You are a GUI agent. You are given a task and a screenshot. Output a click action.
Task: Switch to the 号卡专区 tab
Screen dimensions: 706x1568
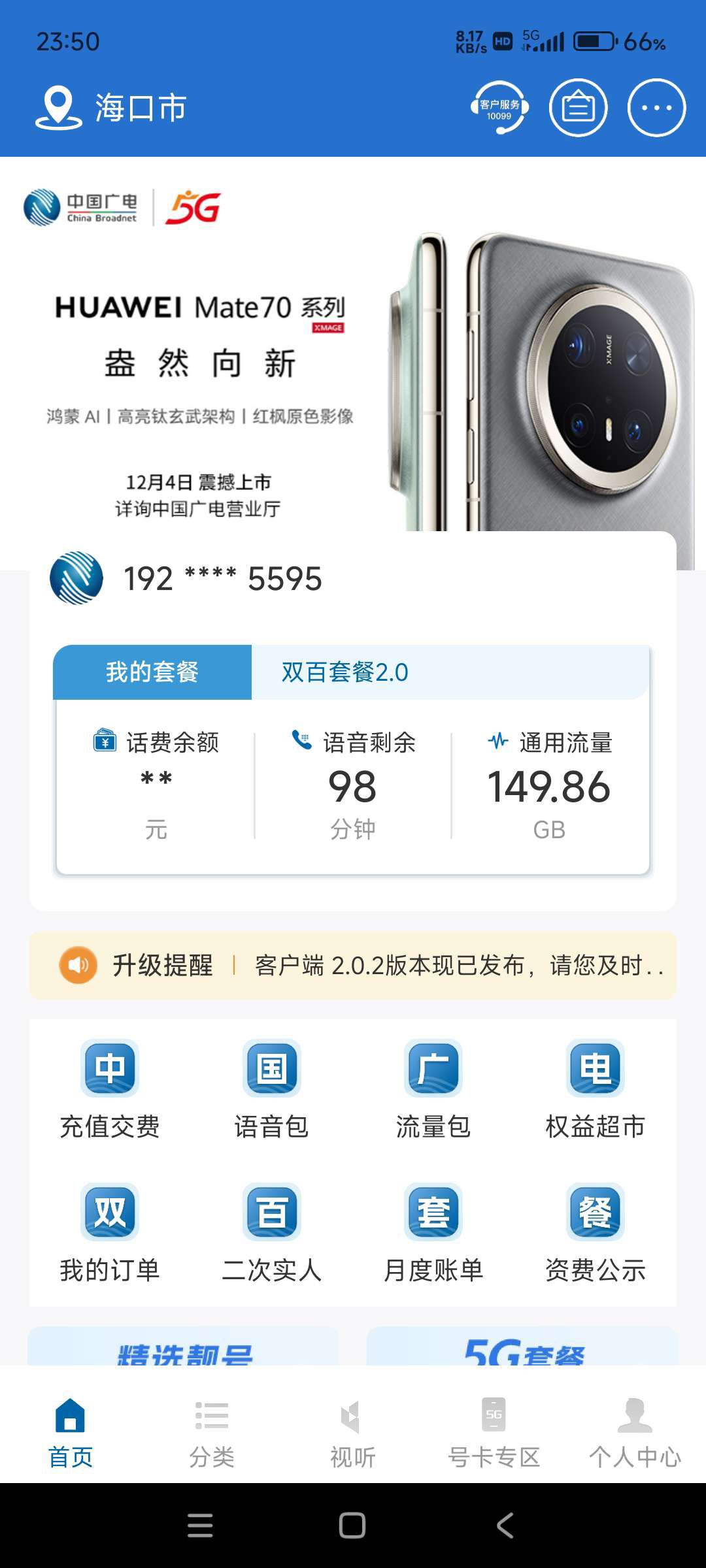coord(494,1432)
